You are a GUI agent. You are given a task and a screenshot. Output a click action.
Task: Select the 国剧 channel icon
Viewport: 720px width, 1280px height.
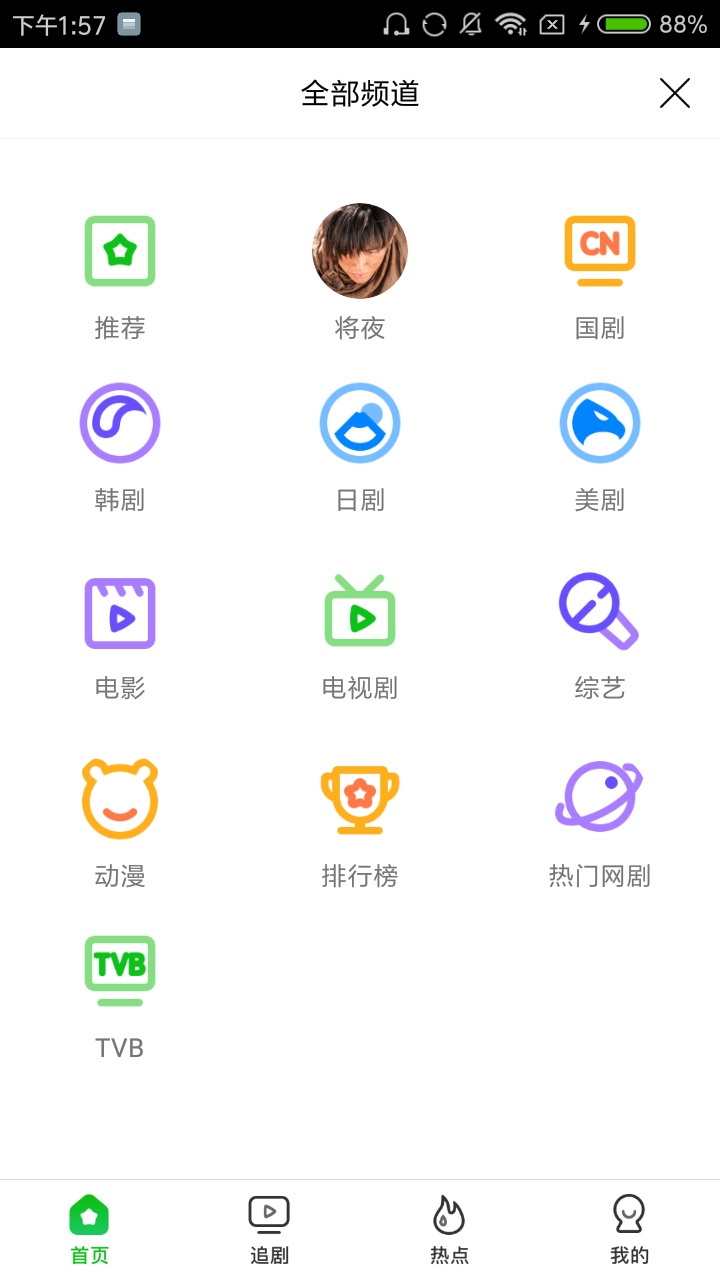click(599, 251)
